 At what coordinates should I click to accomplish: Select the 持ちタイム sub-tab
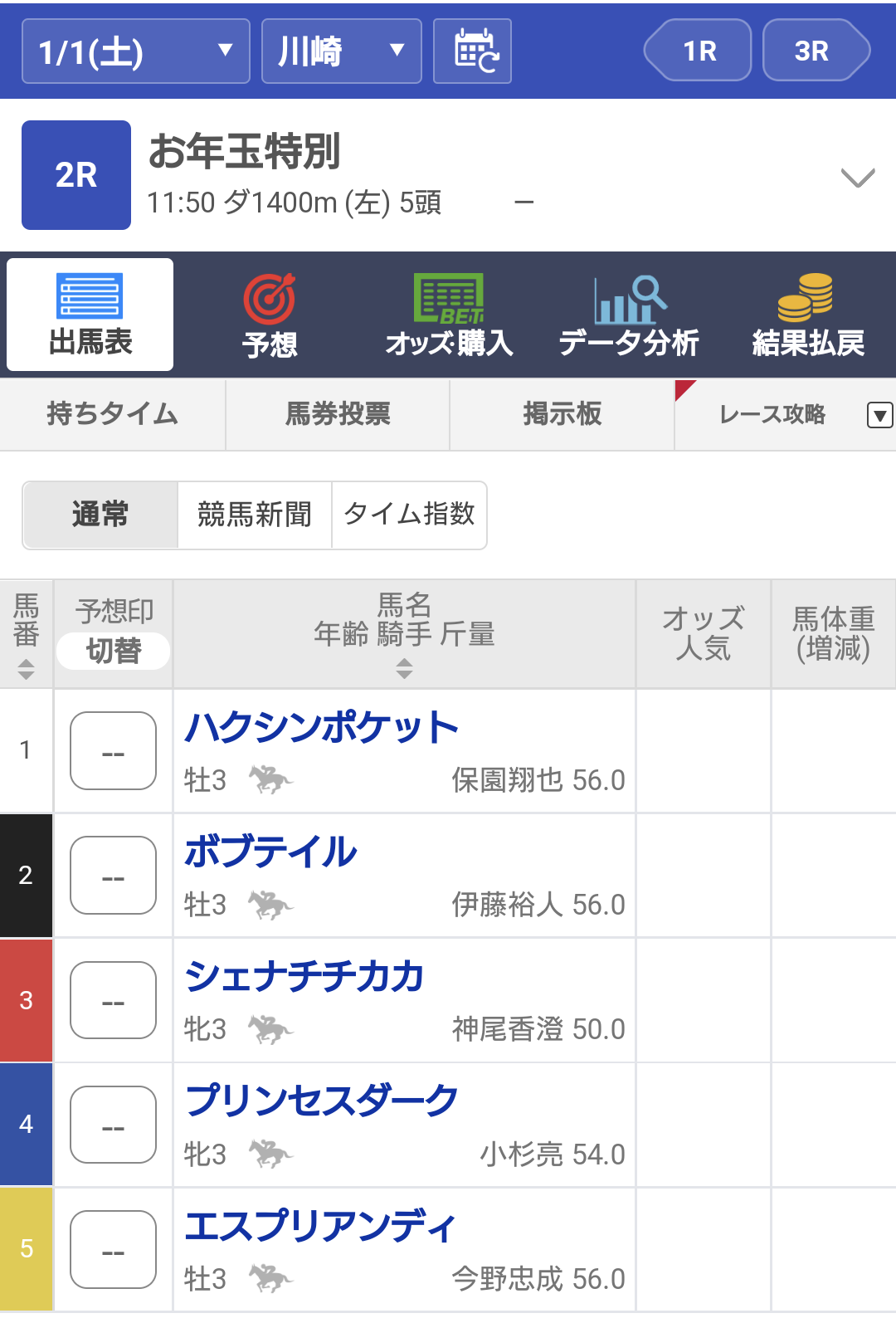112,414
